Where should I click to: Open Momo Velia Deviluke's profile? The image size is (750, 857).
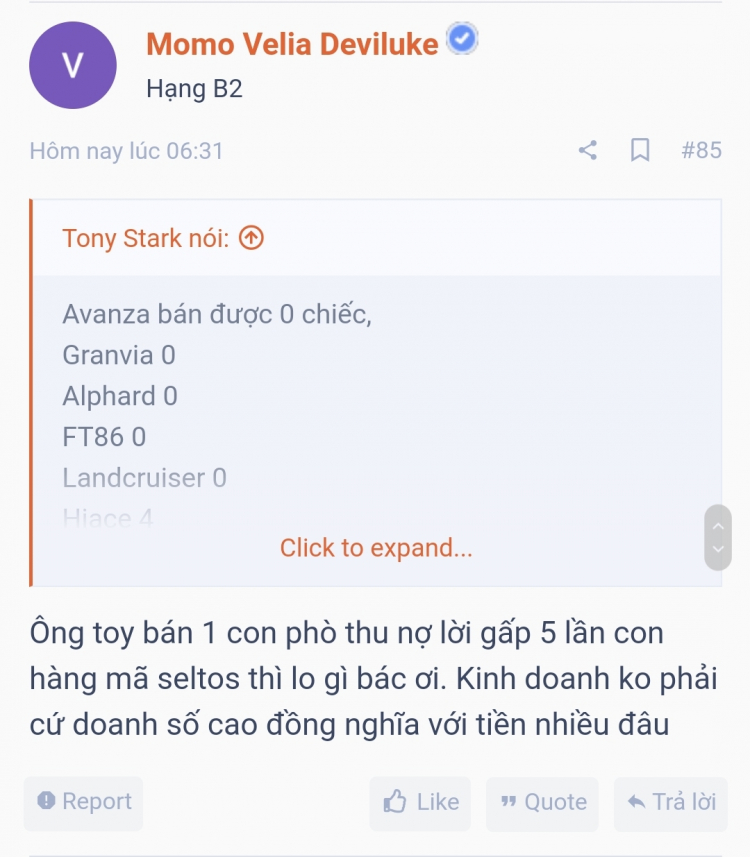(292, 44)
